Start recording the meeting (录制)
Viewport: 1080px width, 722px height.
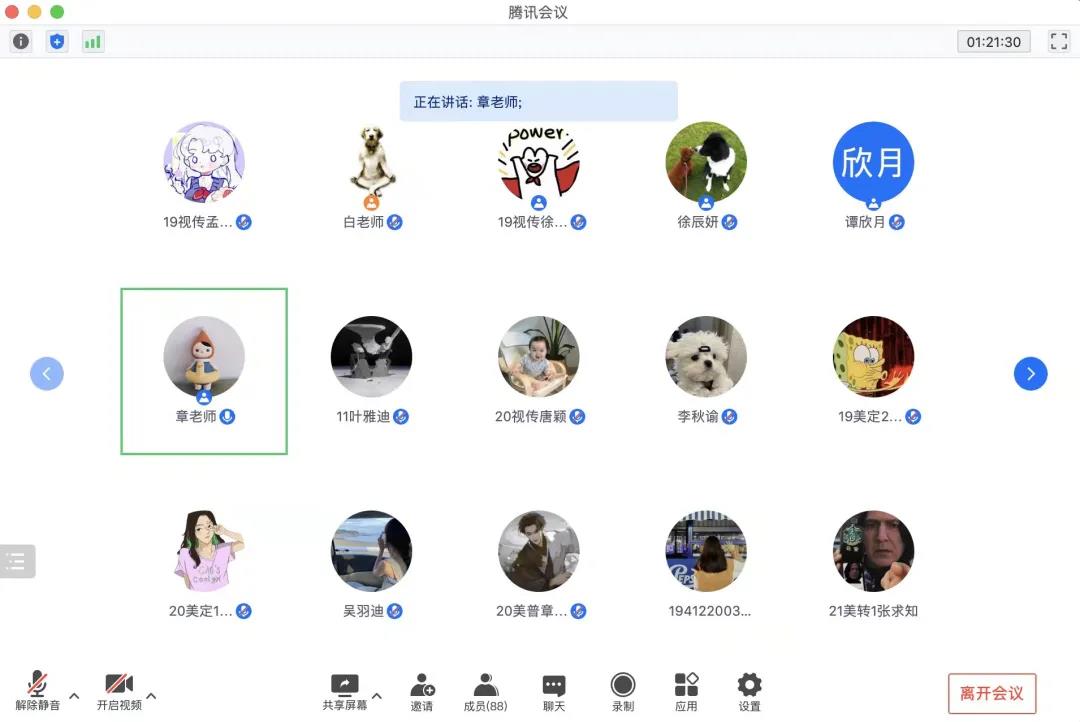[623, 691]
